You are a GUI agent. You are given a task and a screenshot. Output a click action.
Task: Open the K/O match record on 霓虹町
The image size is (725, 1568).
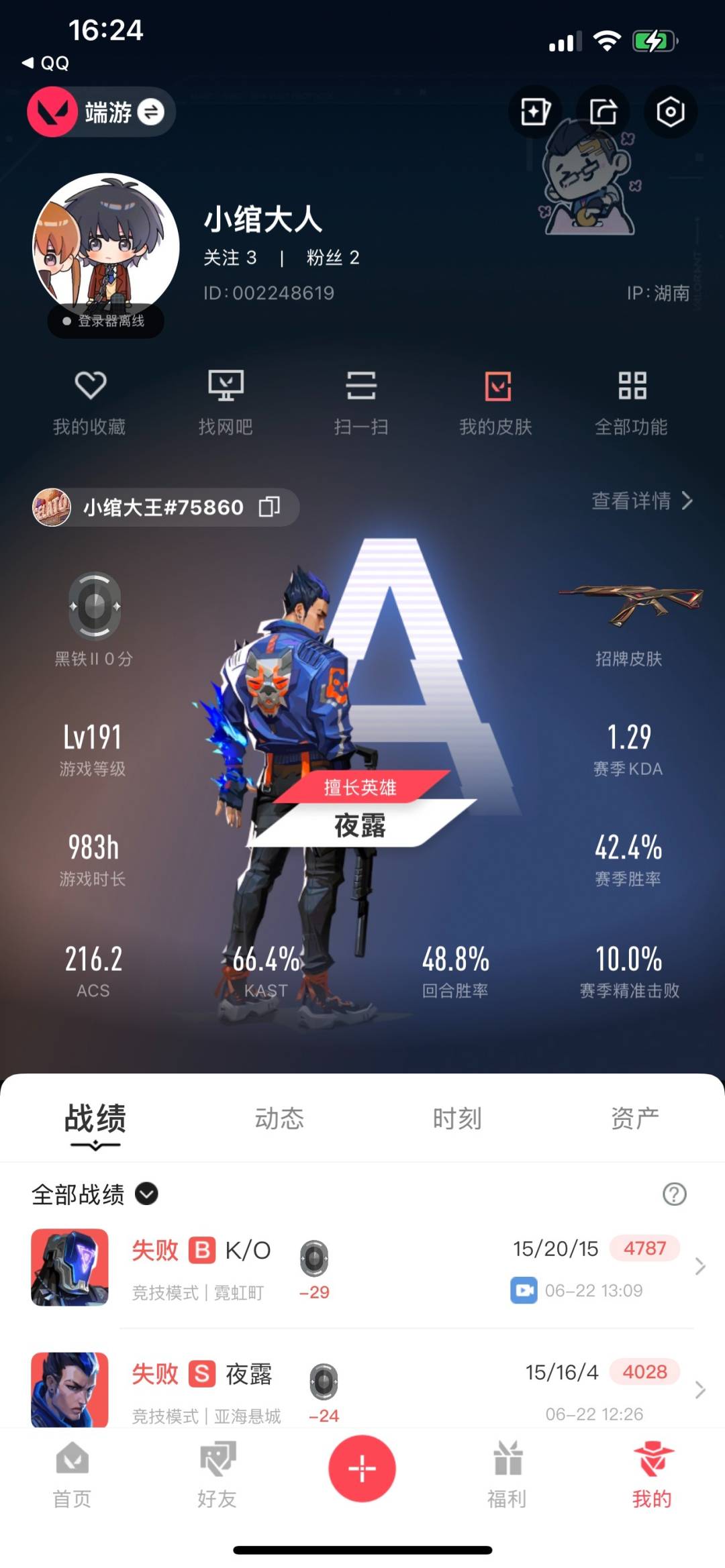[x=362, y=1267]
